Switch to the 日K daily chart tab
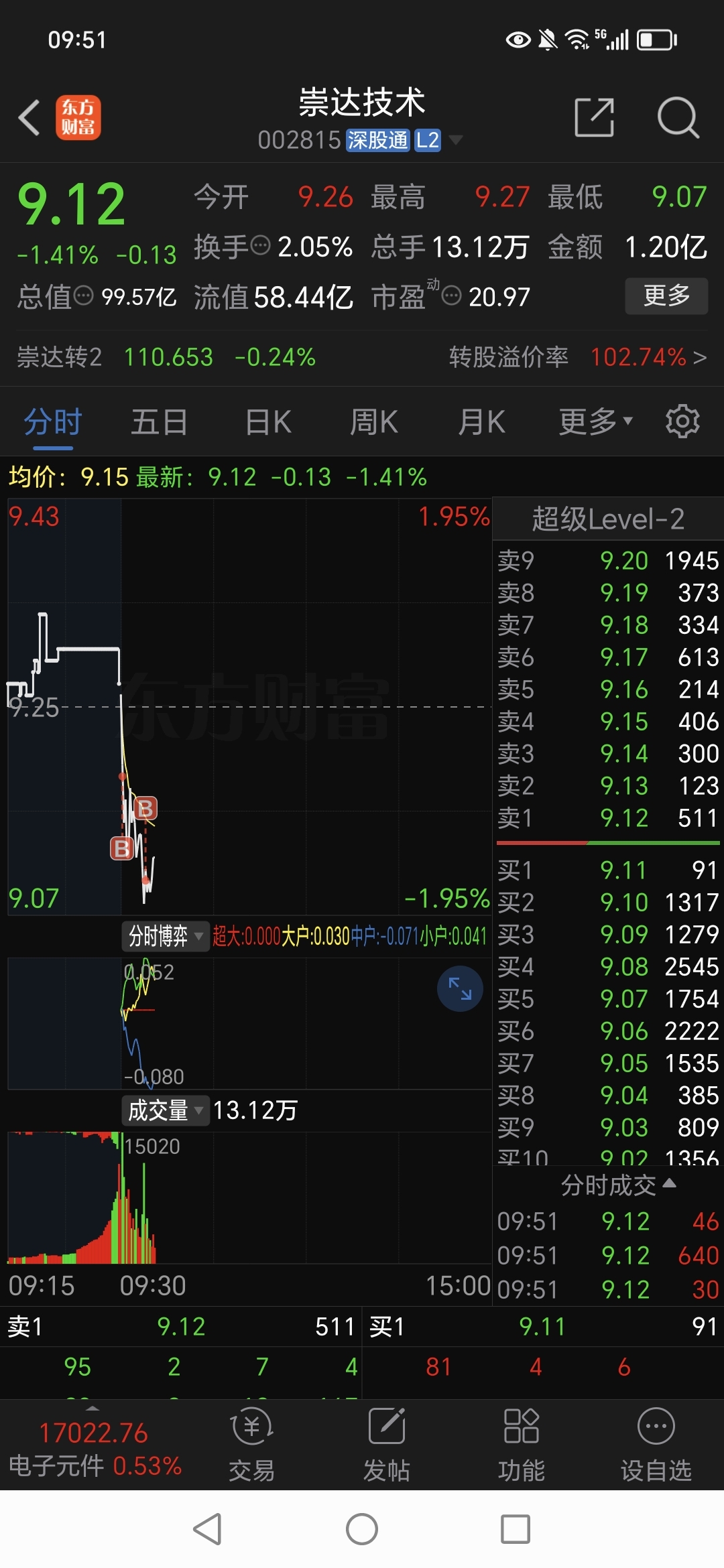Image resolution: width=724 pixels, height=1568 pixels. pos(267,421)
